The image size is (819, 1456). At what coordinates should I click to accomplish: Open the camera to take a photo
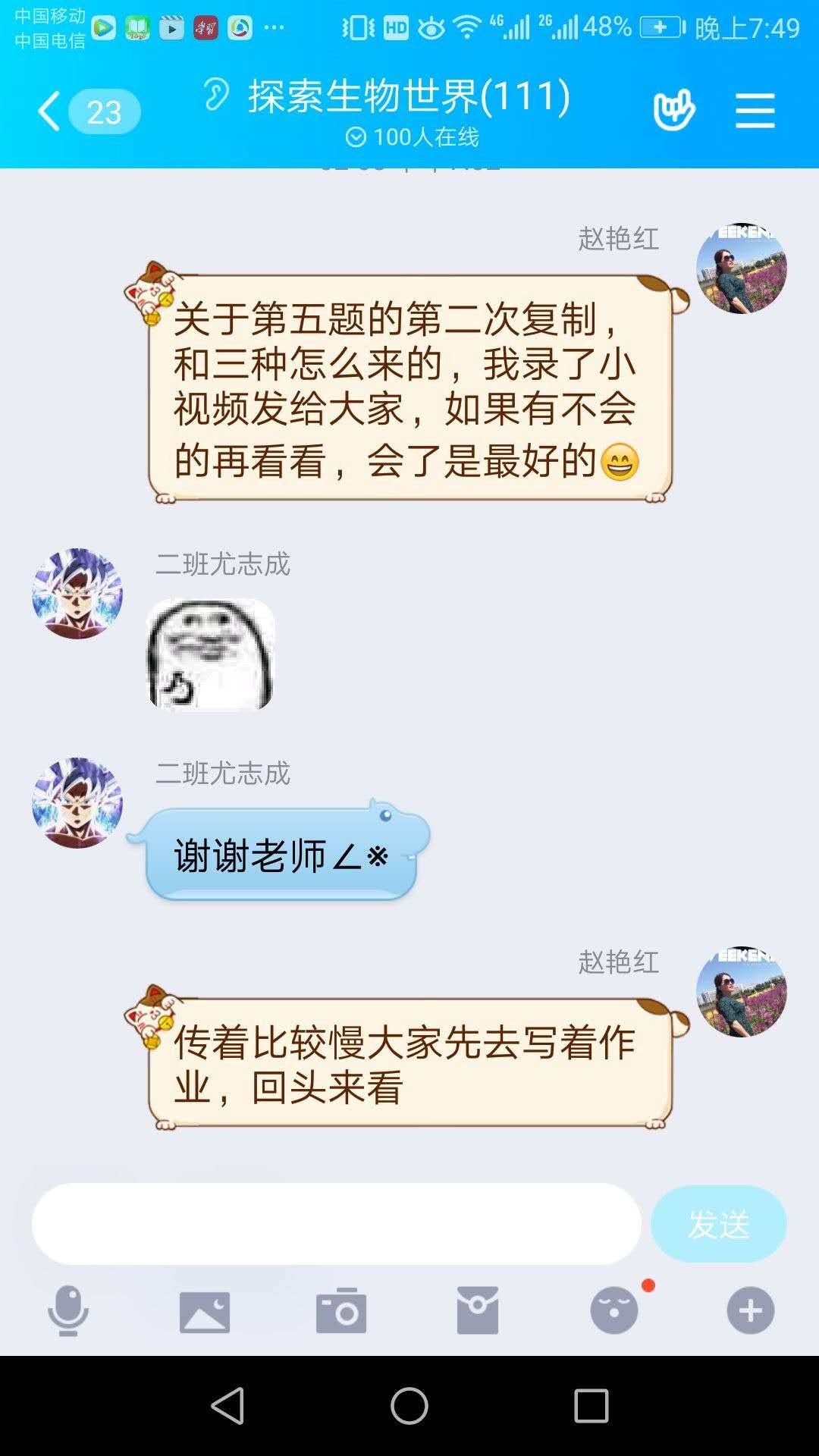coord(341,1311)
